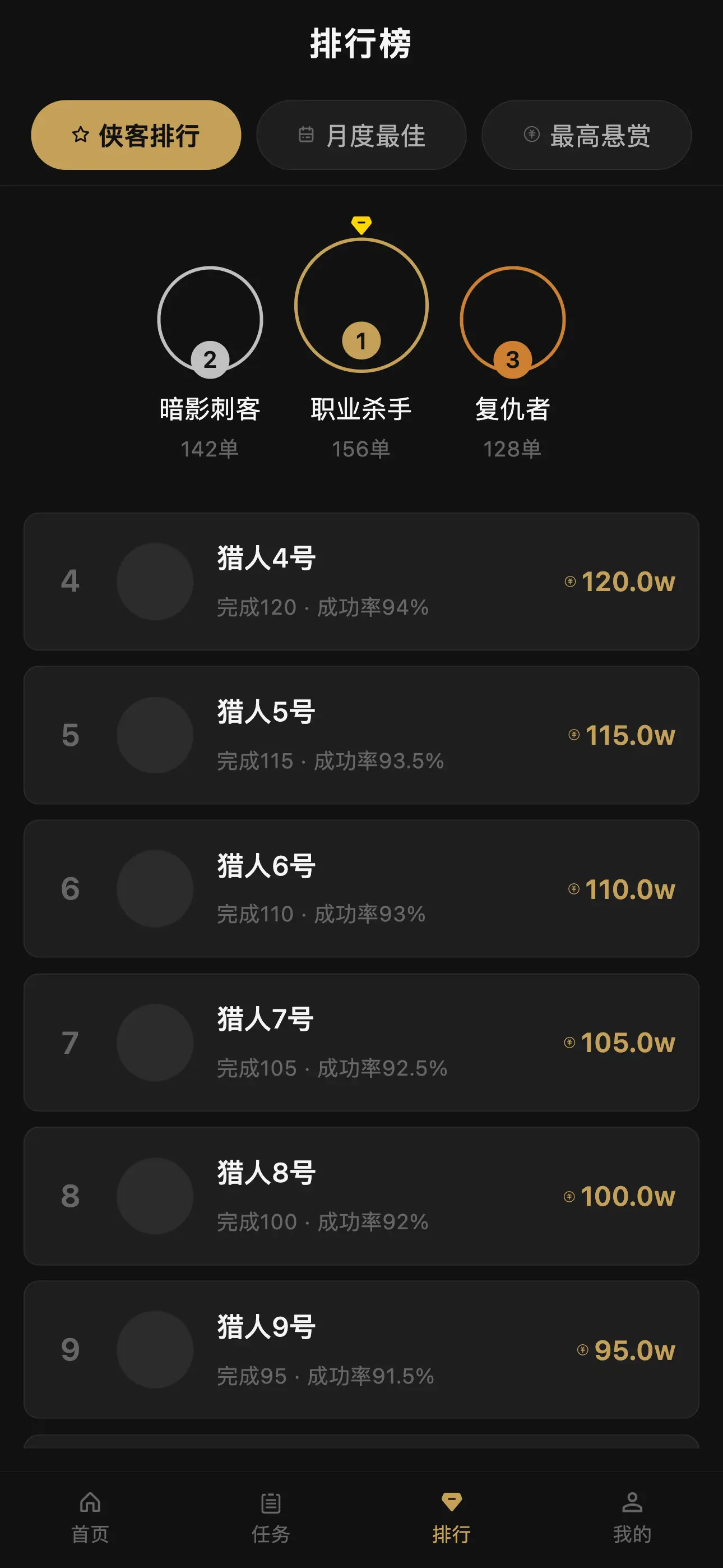This screenshot has width=723, height=1568.
Task: Switch to the 月度最佳 tab
Action: [x=361, y=135]
